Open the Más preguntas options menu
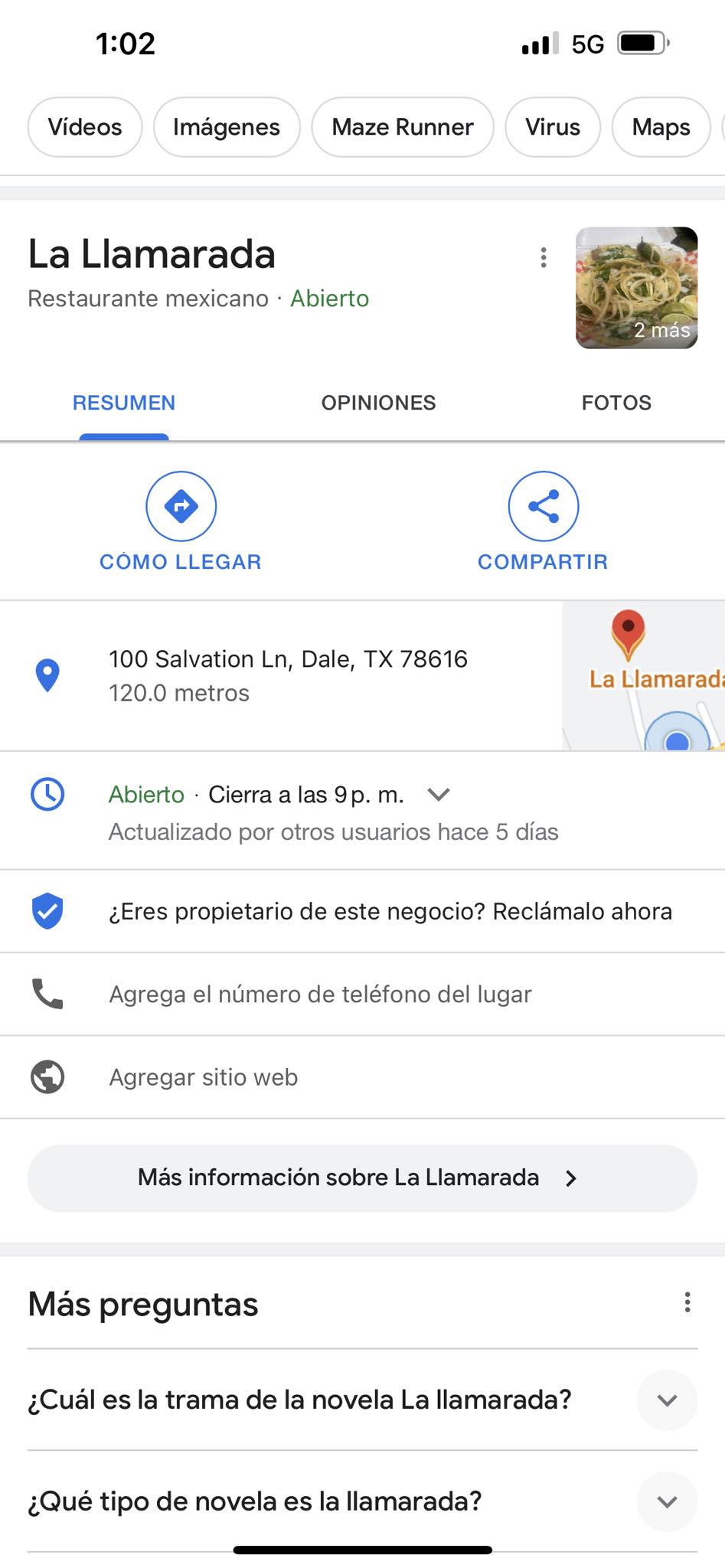Viewport: 725px width, 1568px height. pyautogui.click(x=687, y=1302)
